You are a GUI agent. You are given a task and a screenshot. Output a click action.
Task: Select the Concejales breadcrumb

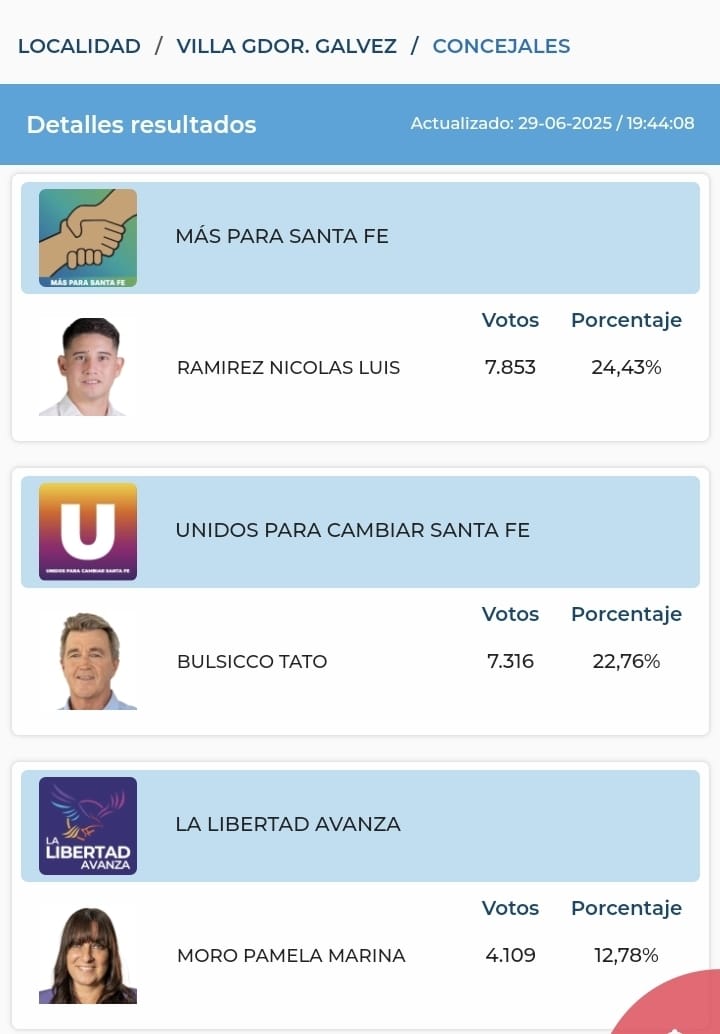click(x=501, y=46)
